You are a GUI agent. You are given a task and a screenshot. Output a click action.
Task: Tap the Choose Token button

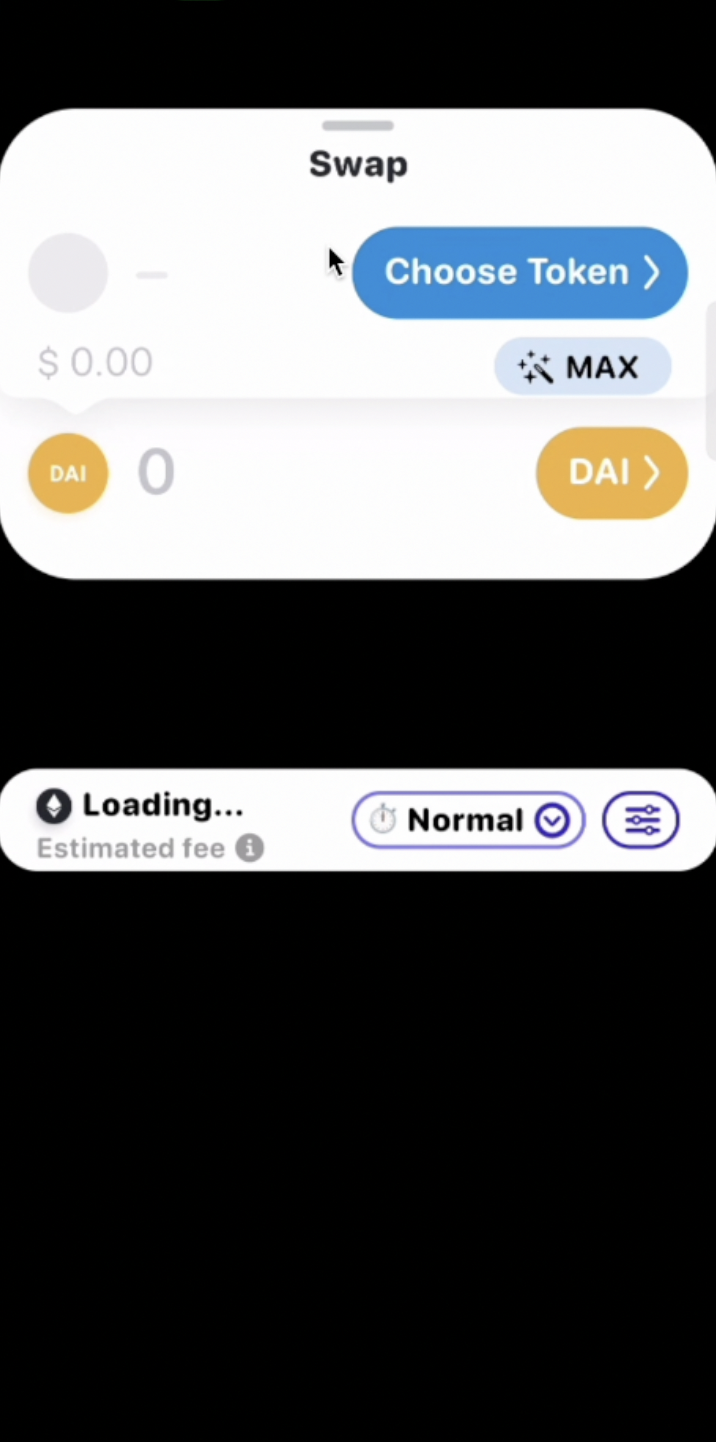[x=520, y=272]
